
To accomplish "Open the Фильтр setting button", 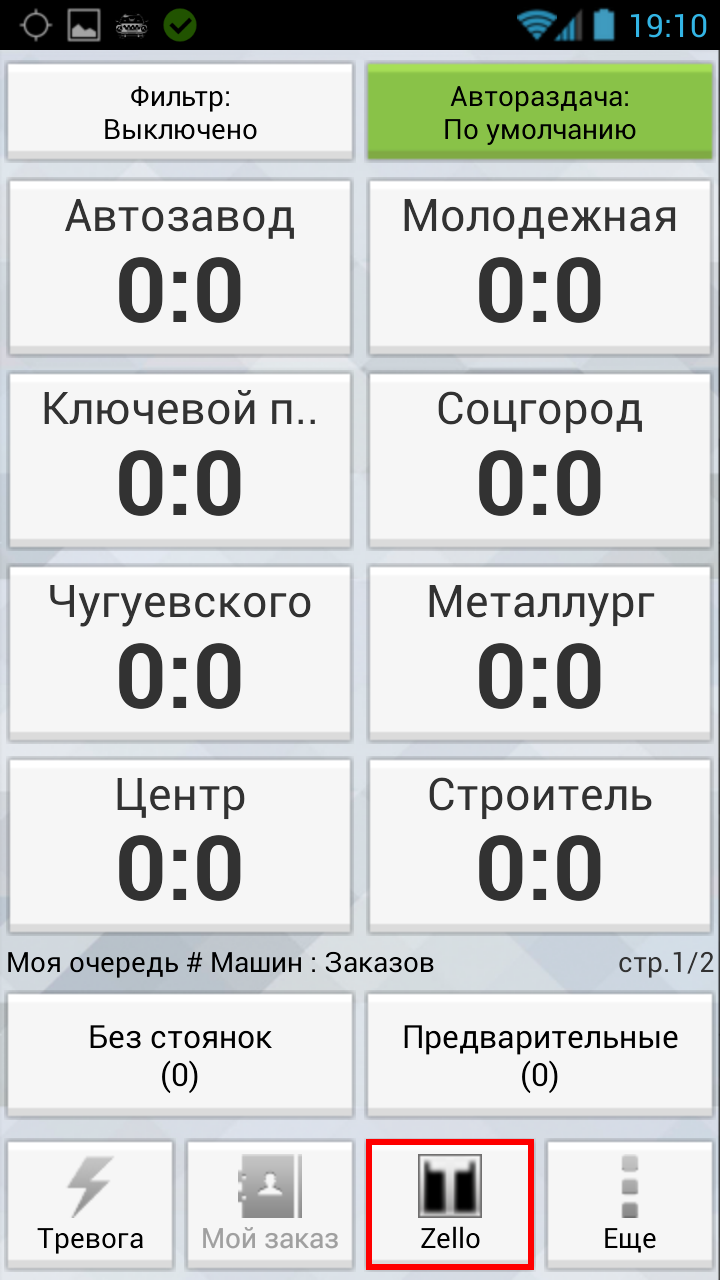I will tap(180, 111).
